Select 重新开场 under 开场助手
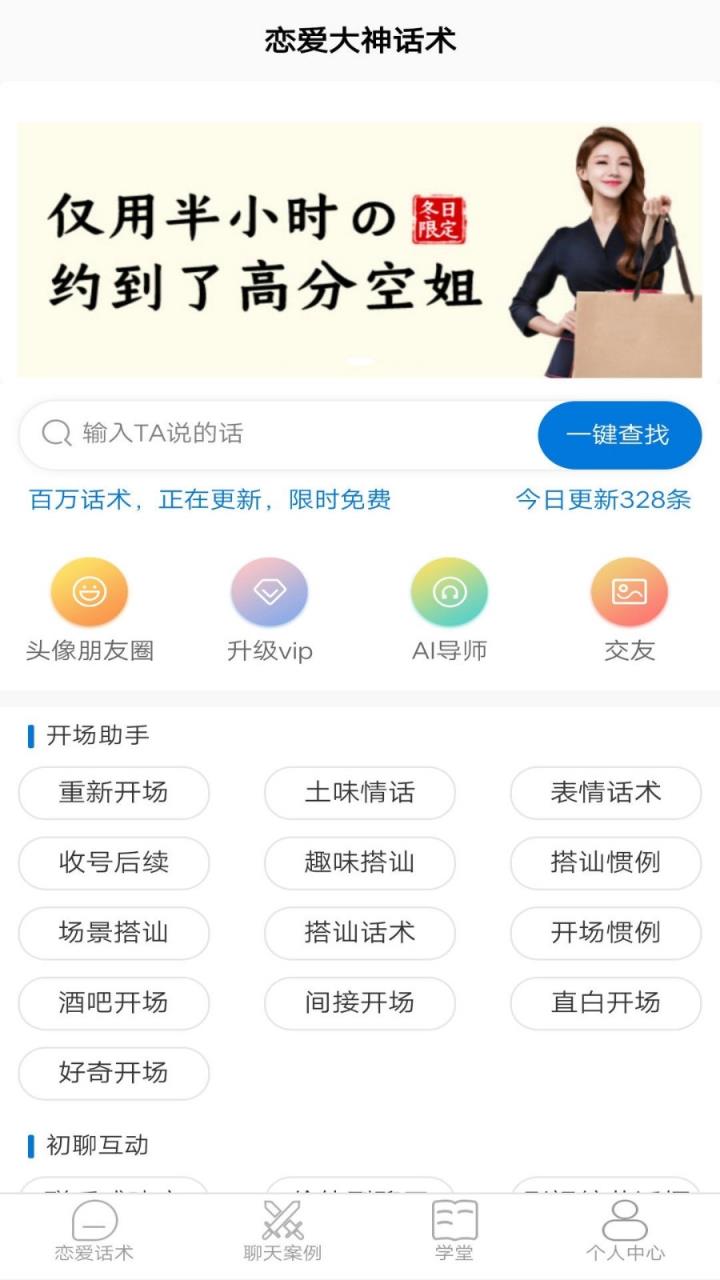 tap(113, 793)
